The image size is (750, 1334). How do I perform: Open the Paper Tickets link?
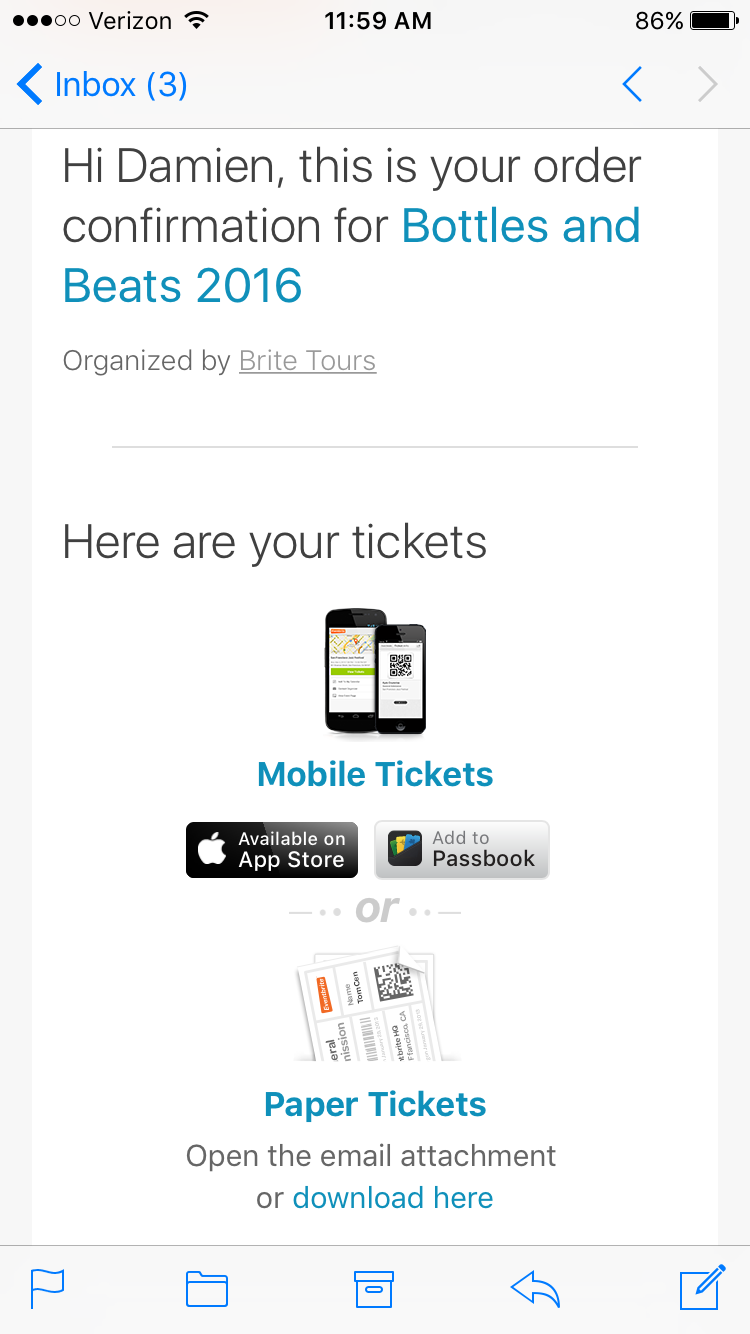click(x=375, y=1104)
